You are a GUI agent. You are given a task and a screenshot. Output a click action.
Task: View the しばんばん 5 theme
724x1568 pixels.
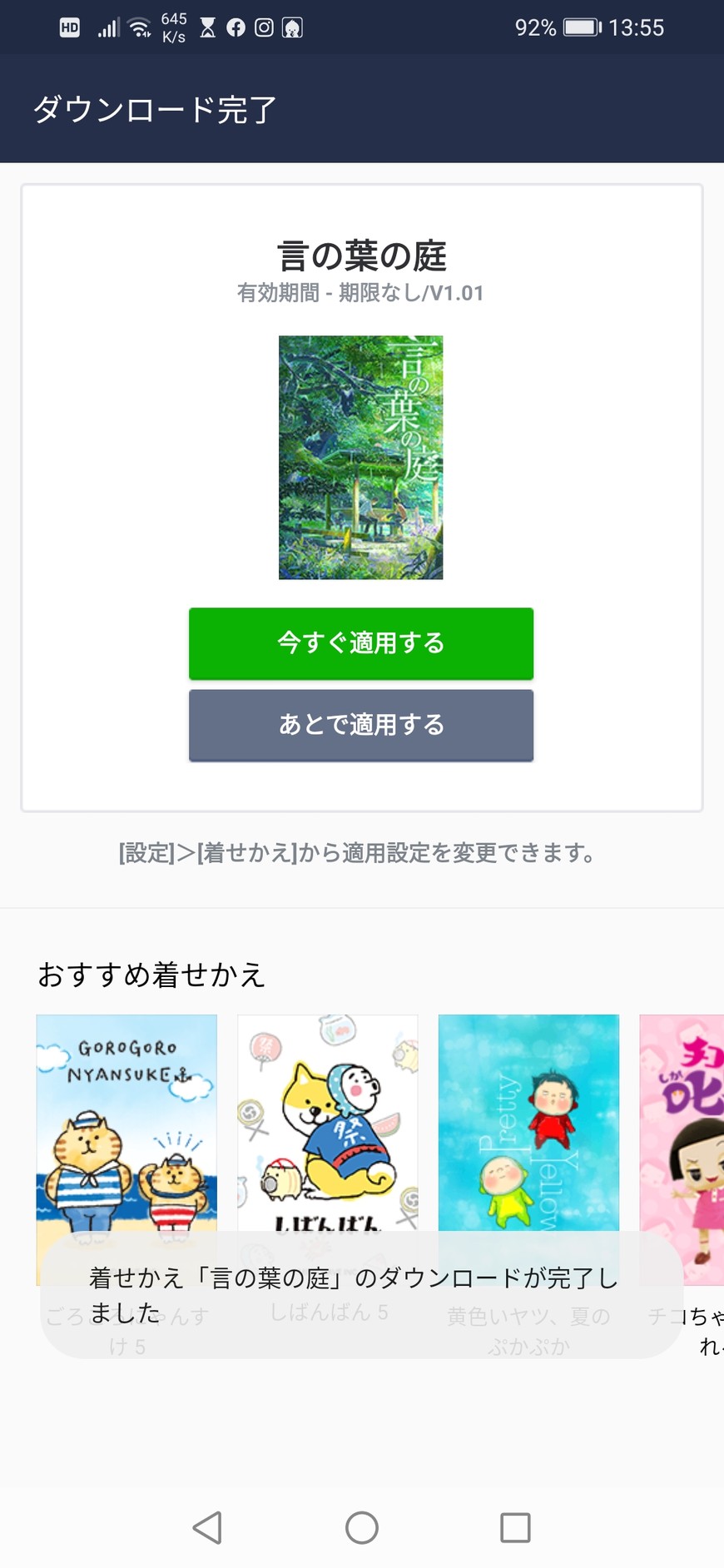tap(328, 1124)
